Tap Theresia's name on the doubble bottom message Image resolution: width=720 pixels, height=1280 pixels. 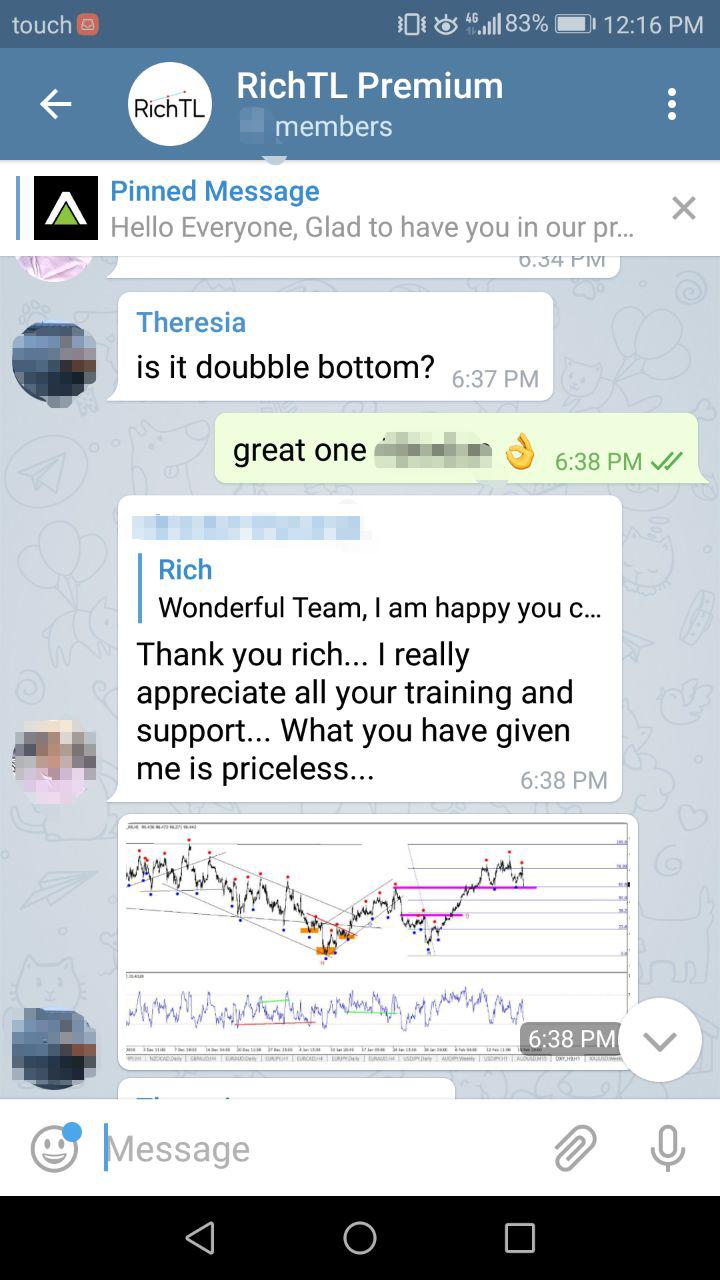pos(191,322)
